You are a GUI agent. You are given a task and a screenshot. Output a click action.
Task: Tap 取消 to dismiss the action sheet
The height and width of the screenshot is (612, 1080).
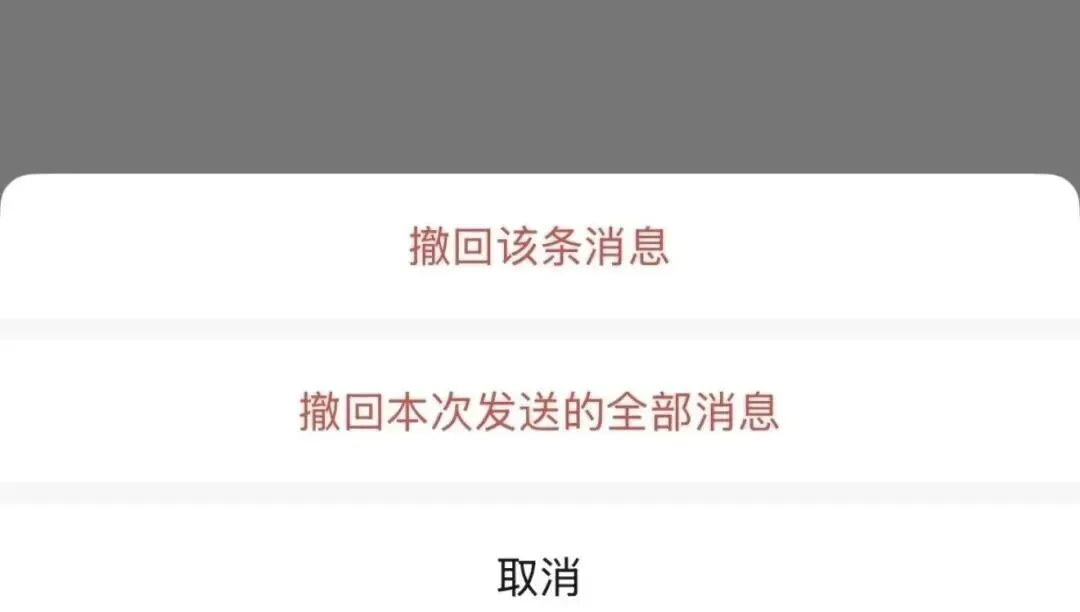tap(539, 576)
